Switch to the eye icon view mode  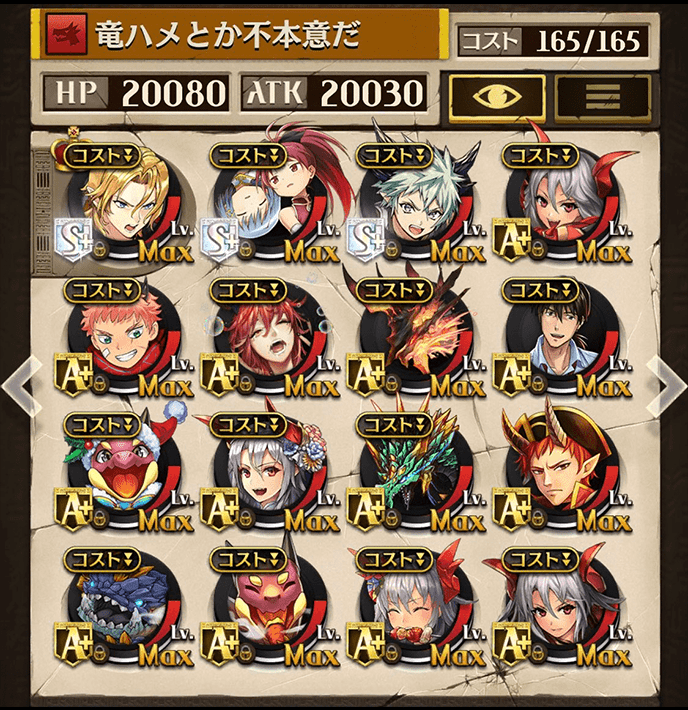497,95
